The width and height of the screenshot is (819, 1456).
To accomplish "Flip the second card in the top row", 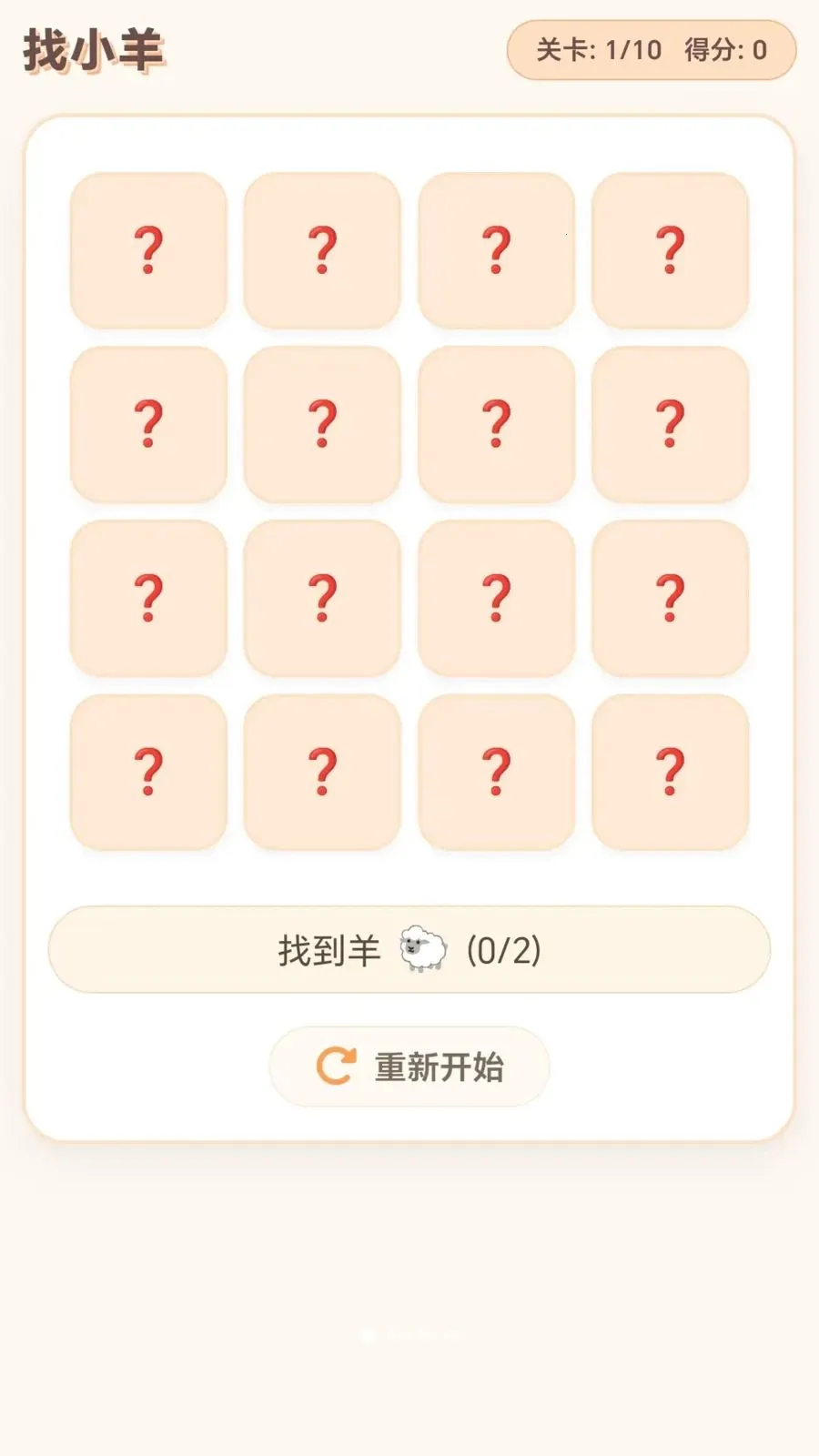I will click(x=322, y=250).
